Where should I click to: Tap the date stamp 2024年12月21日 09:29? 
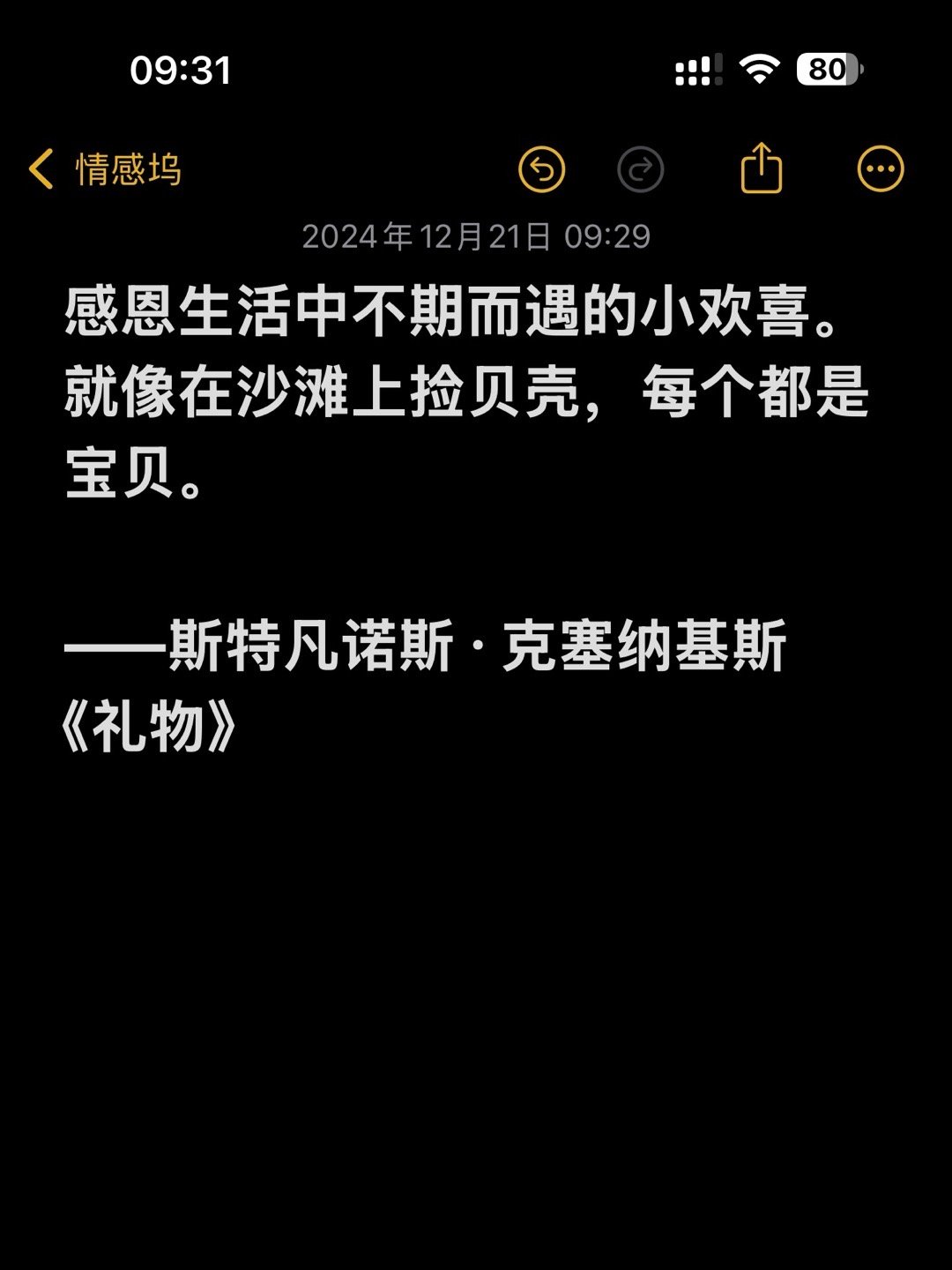click(x=476, y=235)
